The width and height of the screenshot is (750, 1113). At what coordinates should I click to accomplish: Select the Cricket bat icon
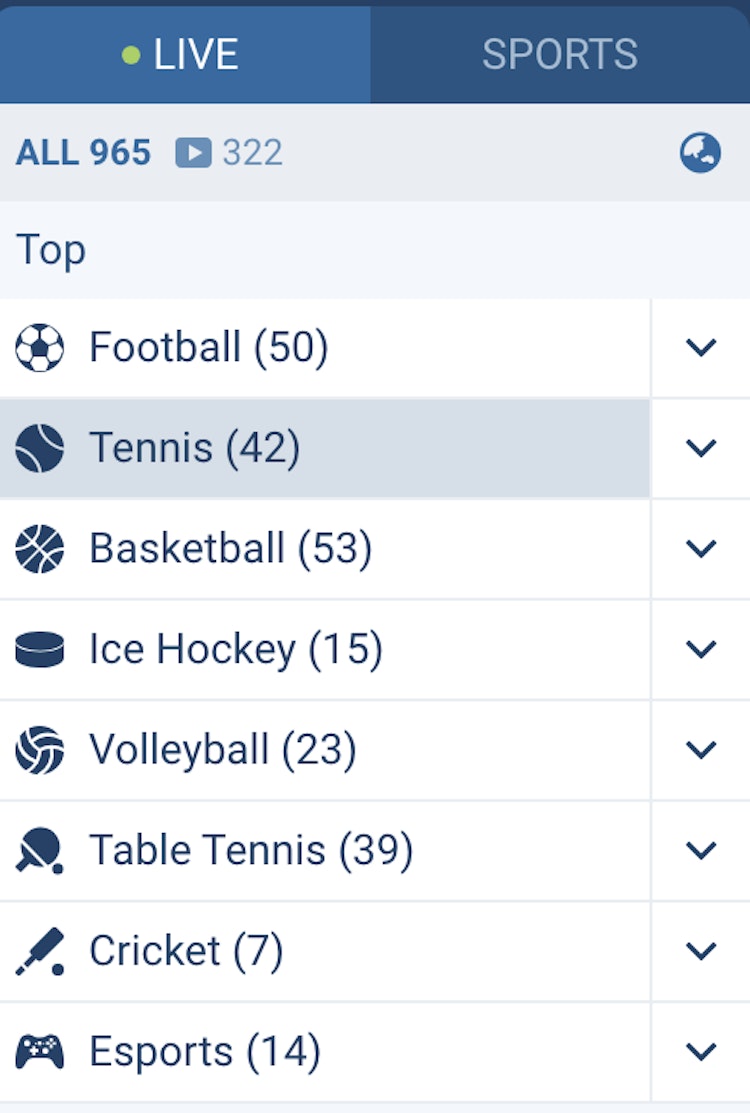[40, 951]
